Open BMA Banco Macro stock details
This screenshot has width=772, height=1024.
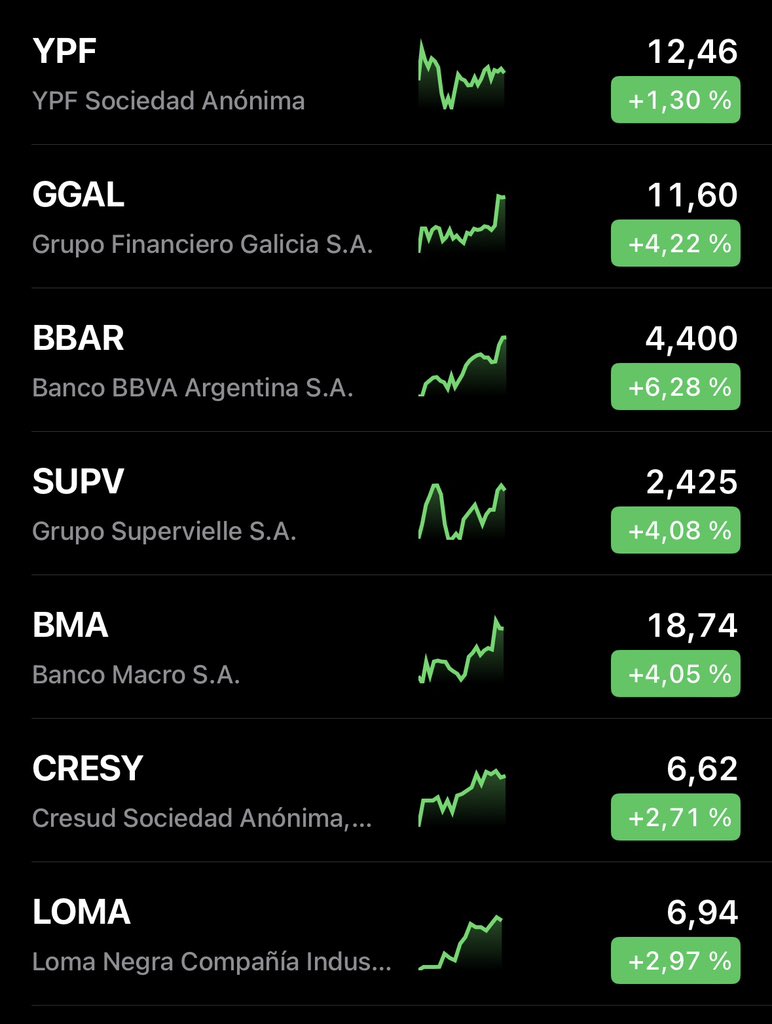click(200, 648)
